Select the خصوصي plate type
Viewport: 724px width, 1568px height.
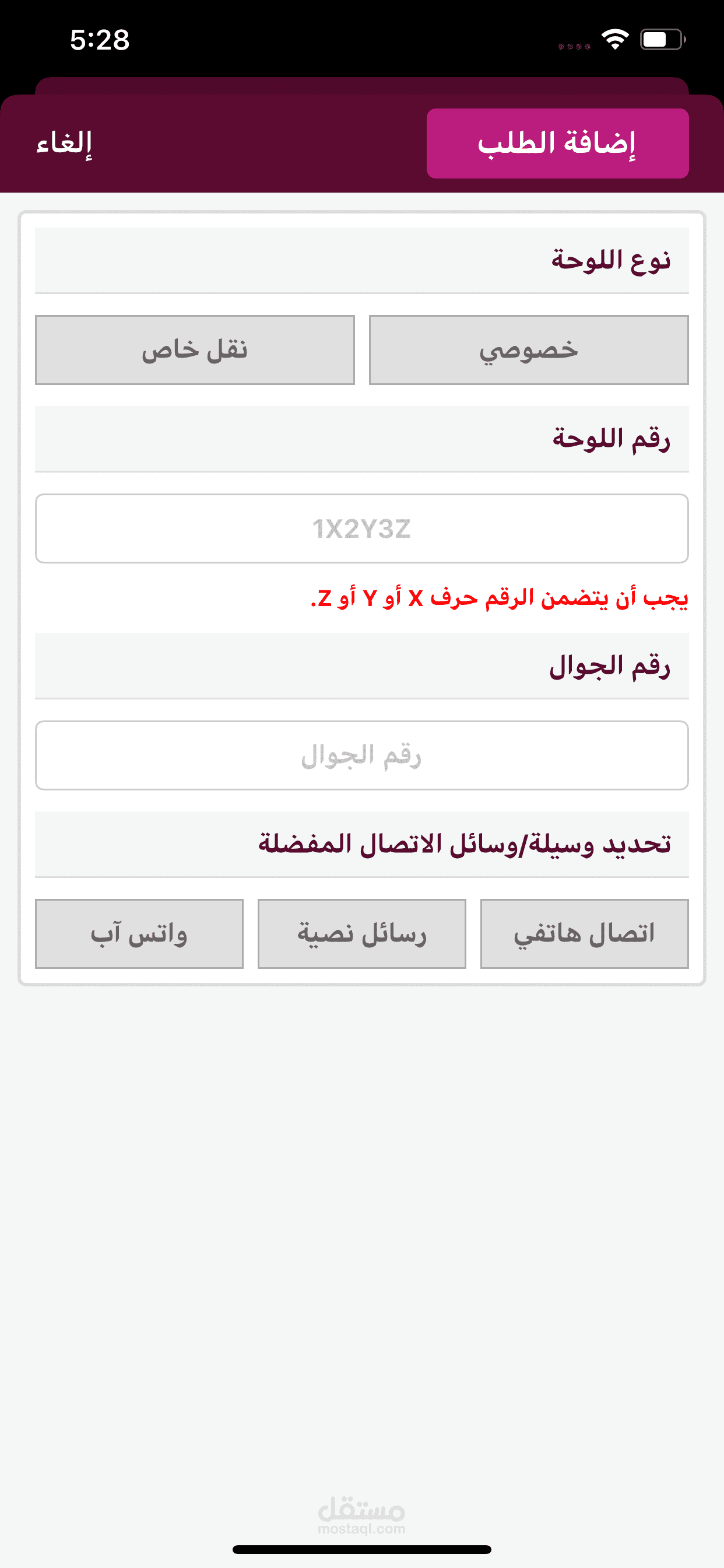pyautogui.click(x=528, y=350)
